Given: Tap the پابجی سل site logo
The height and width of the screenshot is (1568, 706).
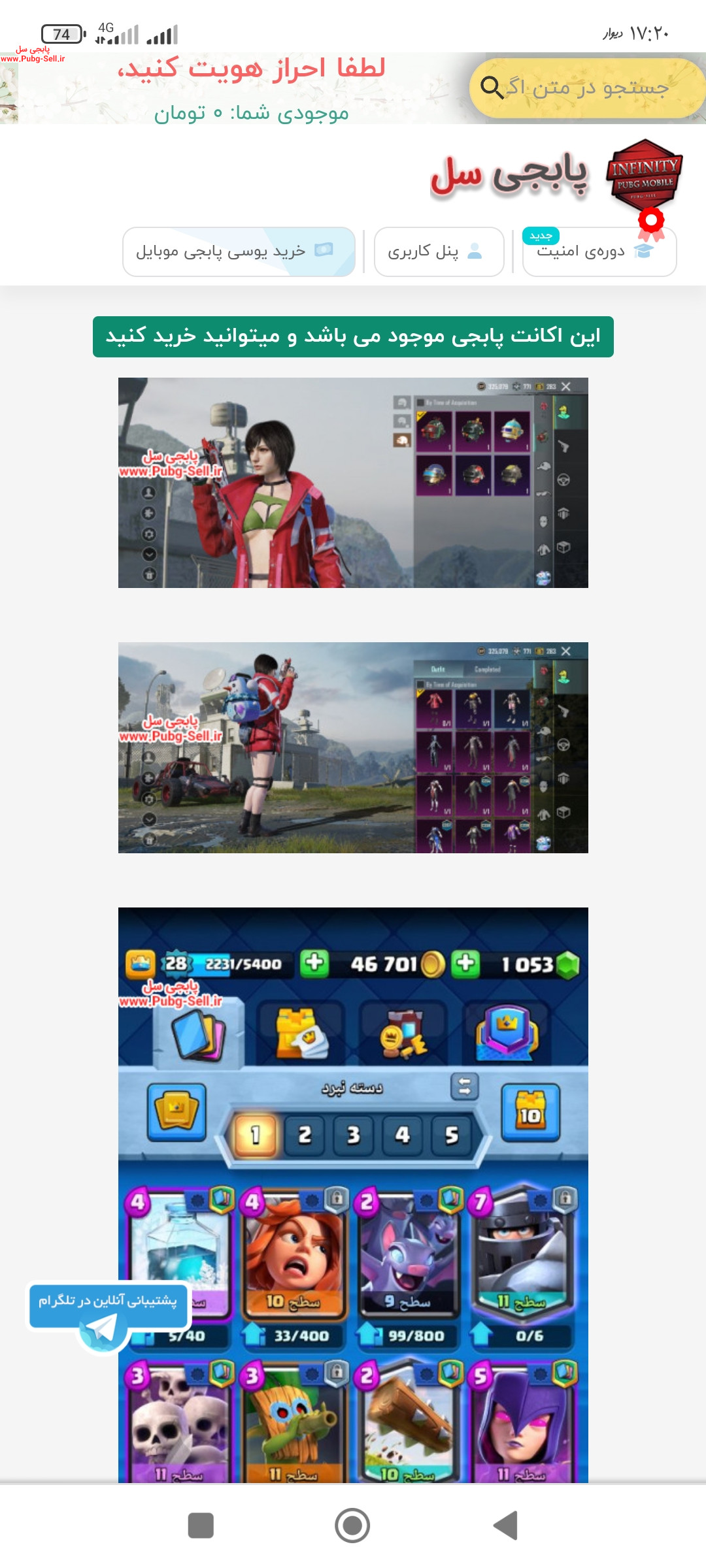Looking at the screenshot, I should [x=556, y=176].
